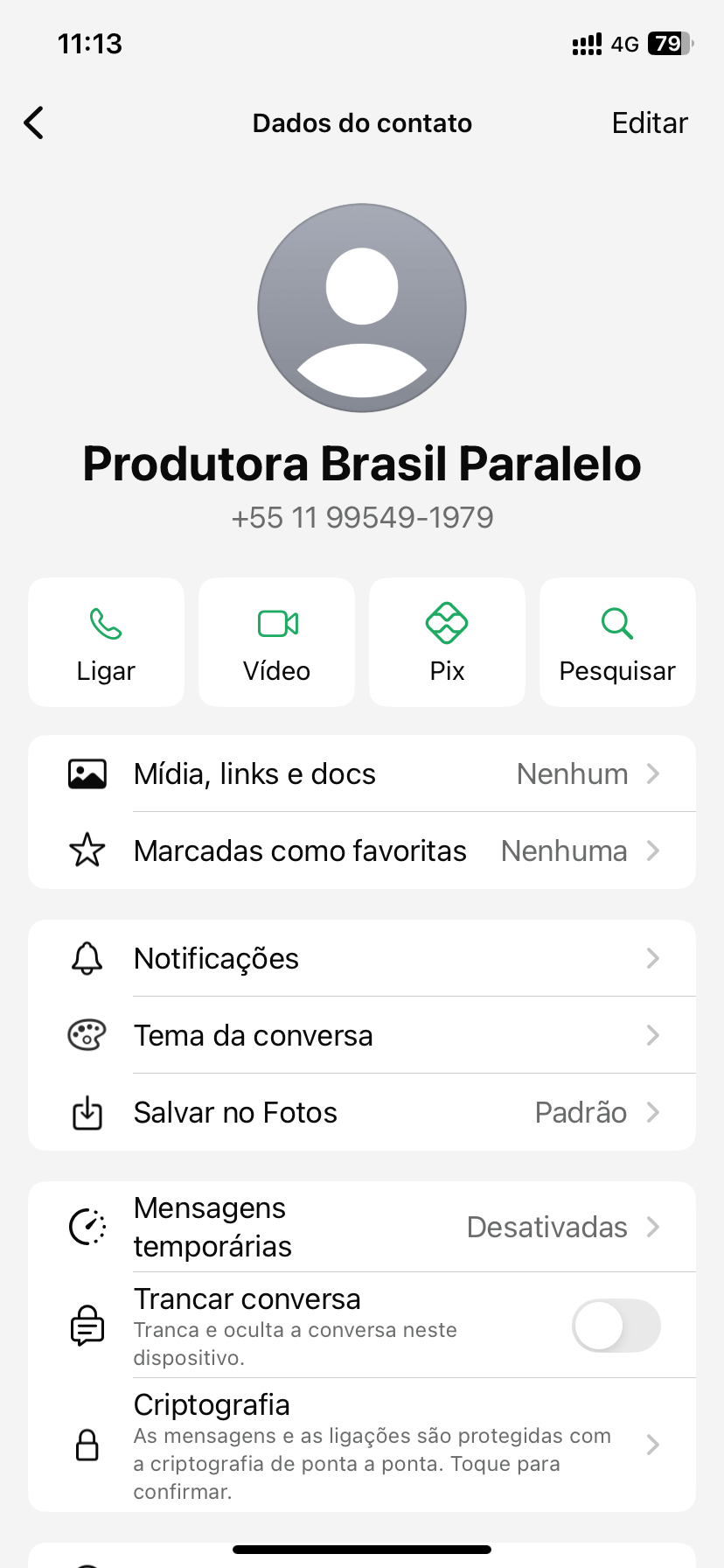Open Salvar no Fotos setting
Image resolution: width=724 pixels, height=1568 pixels.
[362, 1112]
